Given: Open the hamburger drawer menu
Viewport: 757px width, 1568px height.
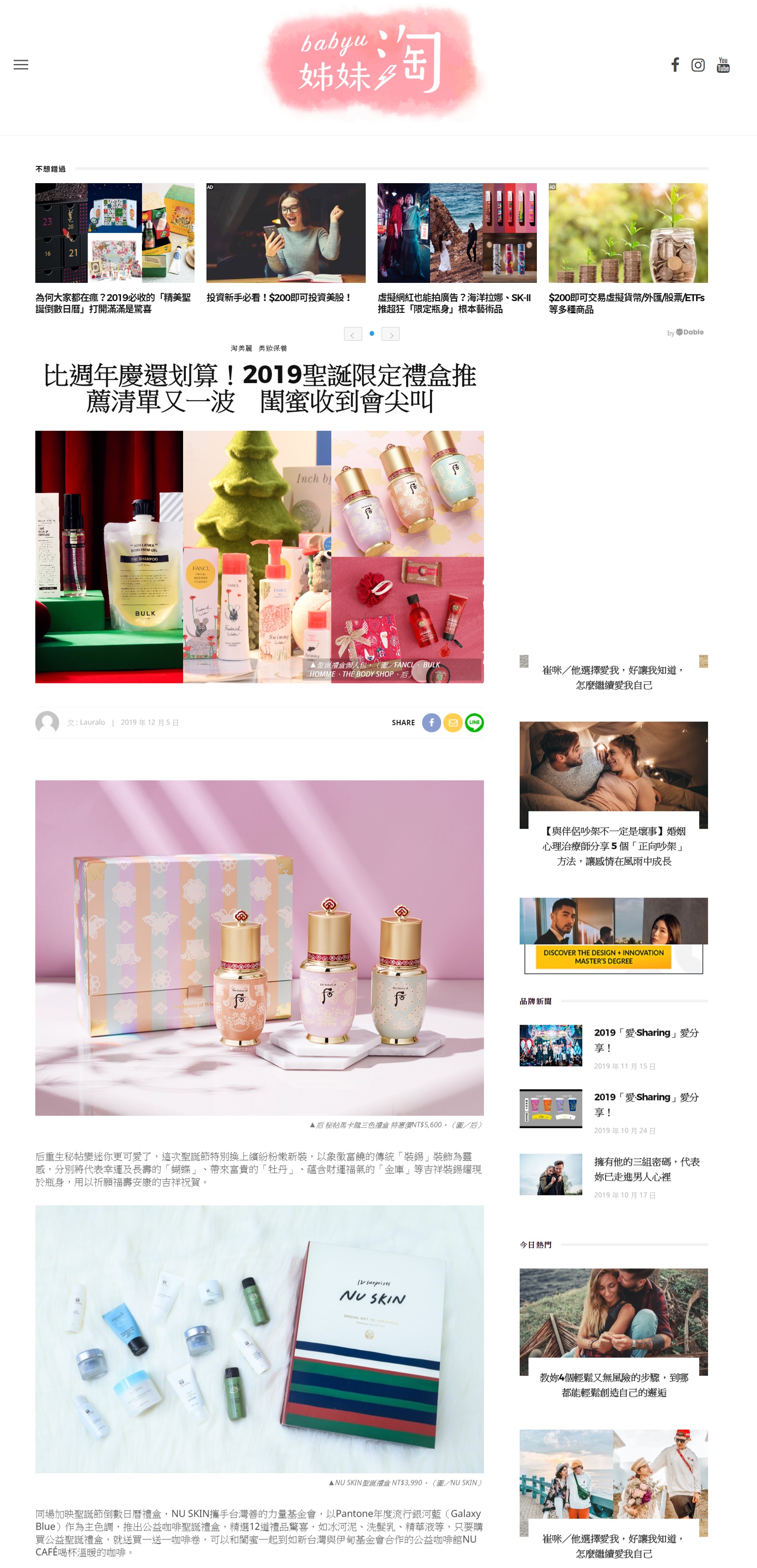Looking at the screenshot, I should click(x=21, y=64).
